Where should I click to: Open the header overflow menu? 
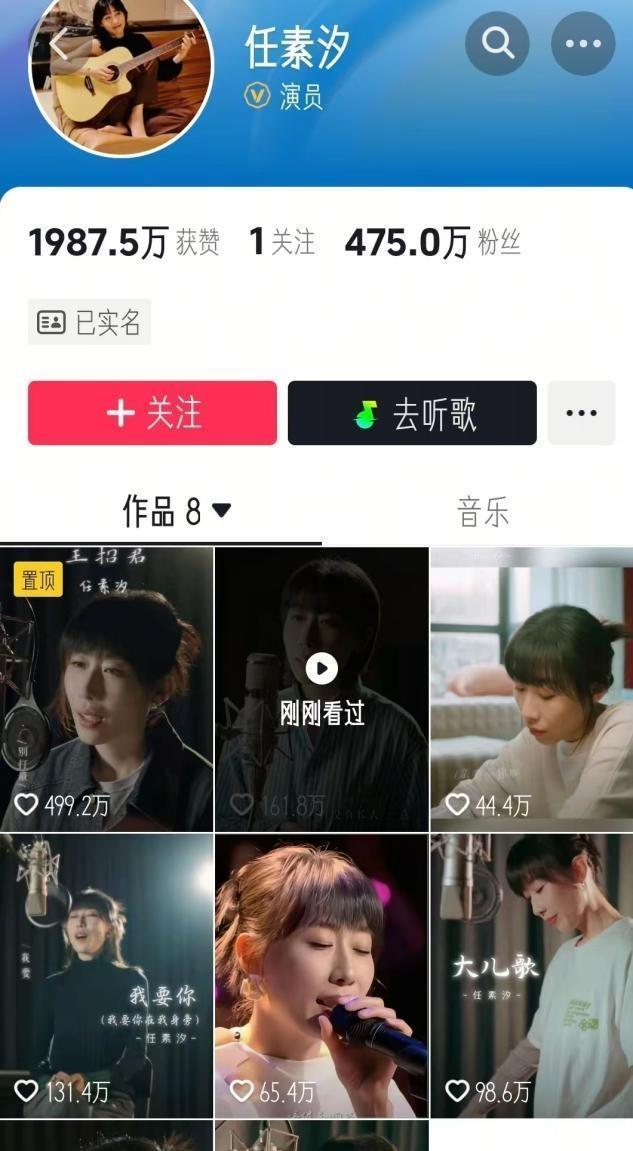click(583, 43)
